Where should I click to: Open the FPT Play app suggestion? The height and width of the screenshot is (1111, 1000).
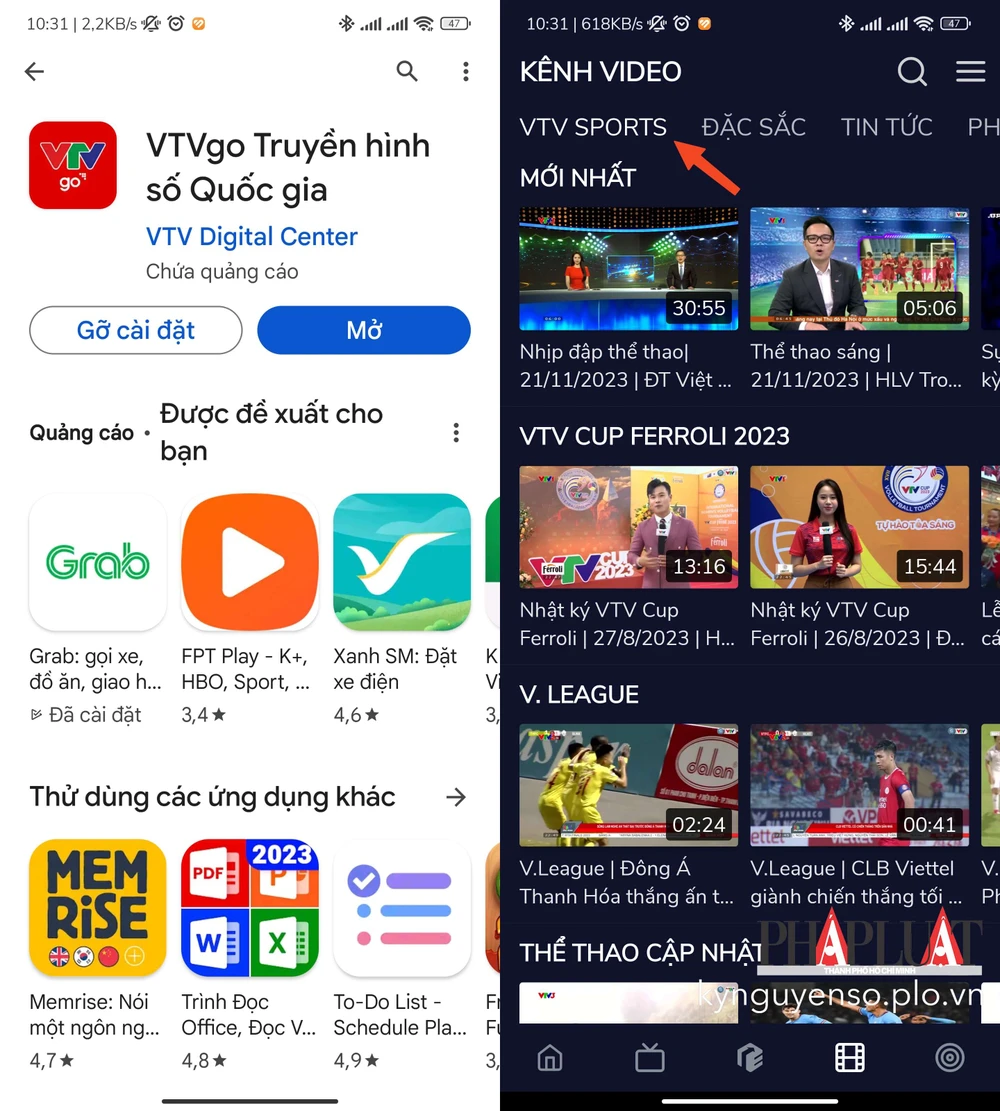pyautogui.click(x=250, y=562)
